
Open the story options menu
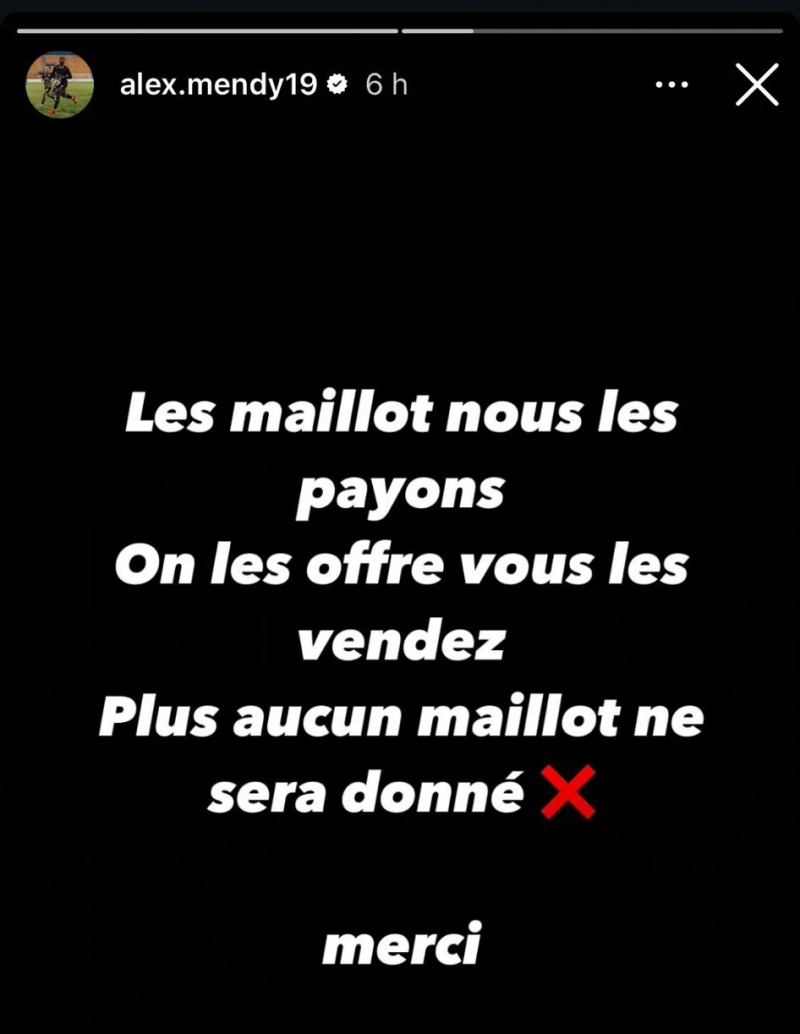(x=672, y=86)
